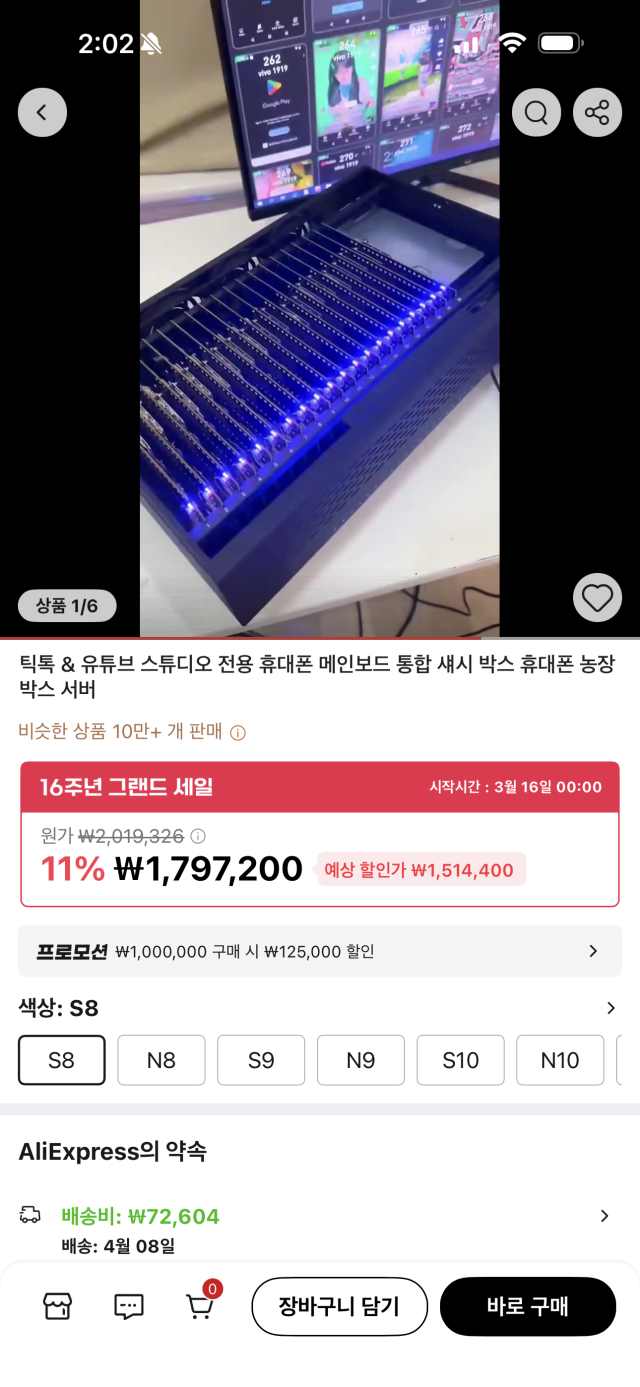Open the search magnifier icon

point(536,112)
